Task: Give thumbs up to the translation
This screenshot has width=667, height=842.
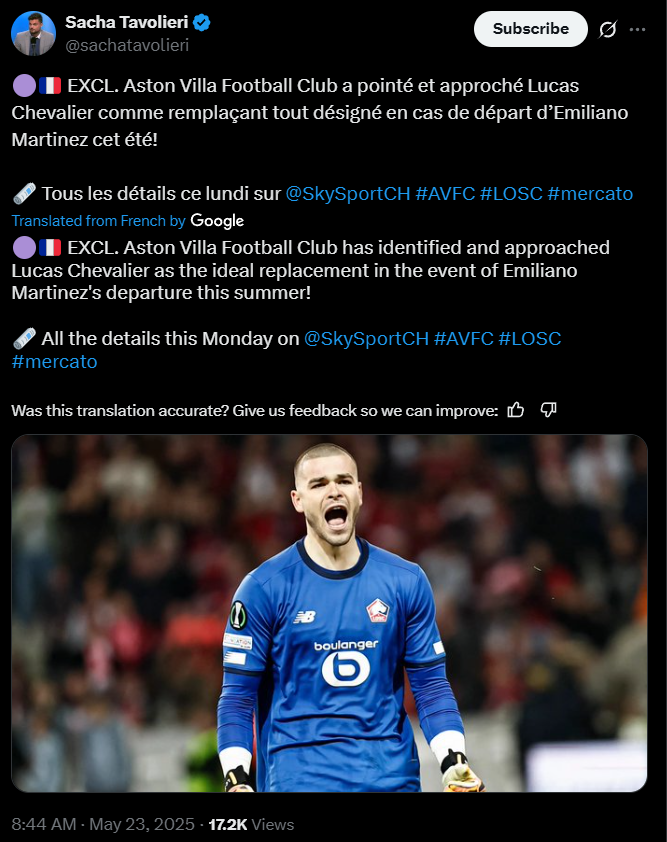Action: point(516,409)
